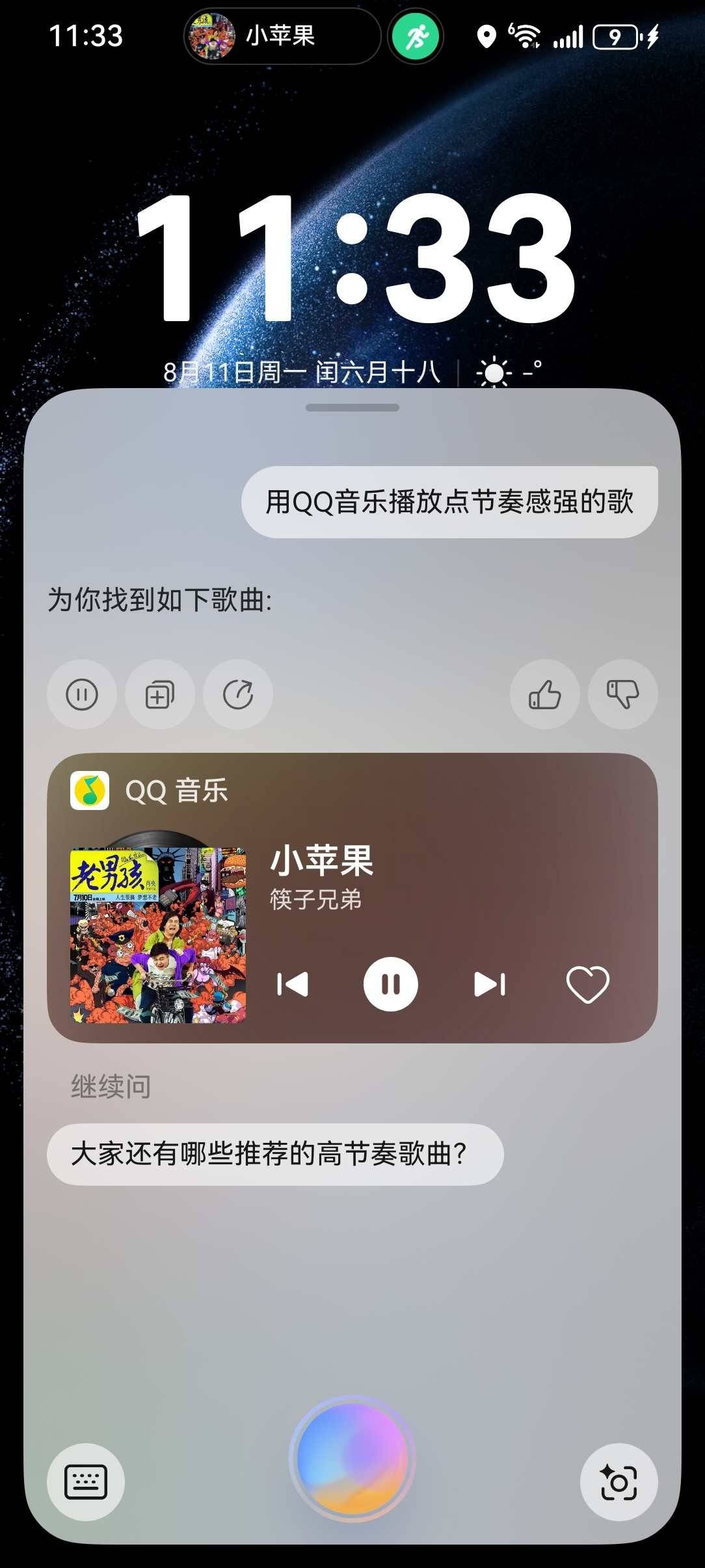
Task: Share the assistant's answer
Action: pos(238,694)
